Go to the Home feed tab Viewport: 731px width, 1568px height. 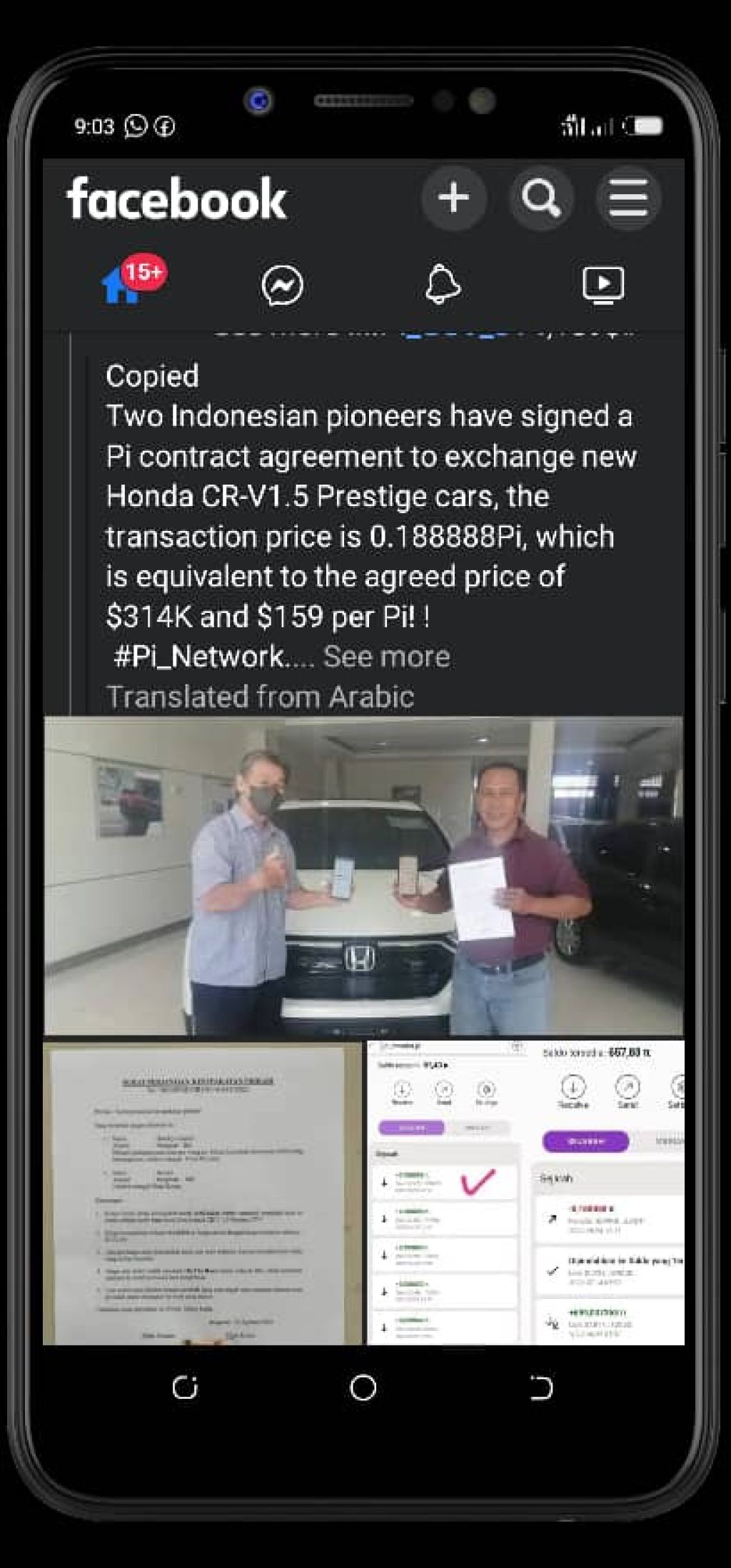click(x=121, y=285)
